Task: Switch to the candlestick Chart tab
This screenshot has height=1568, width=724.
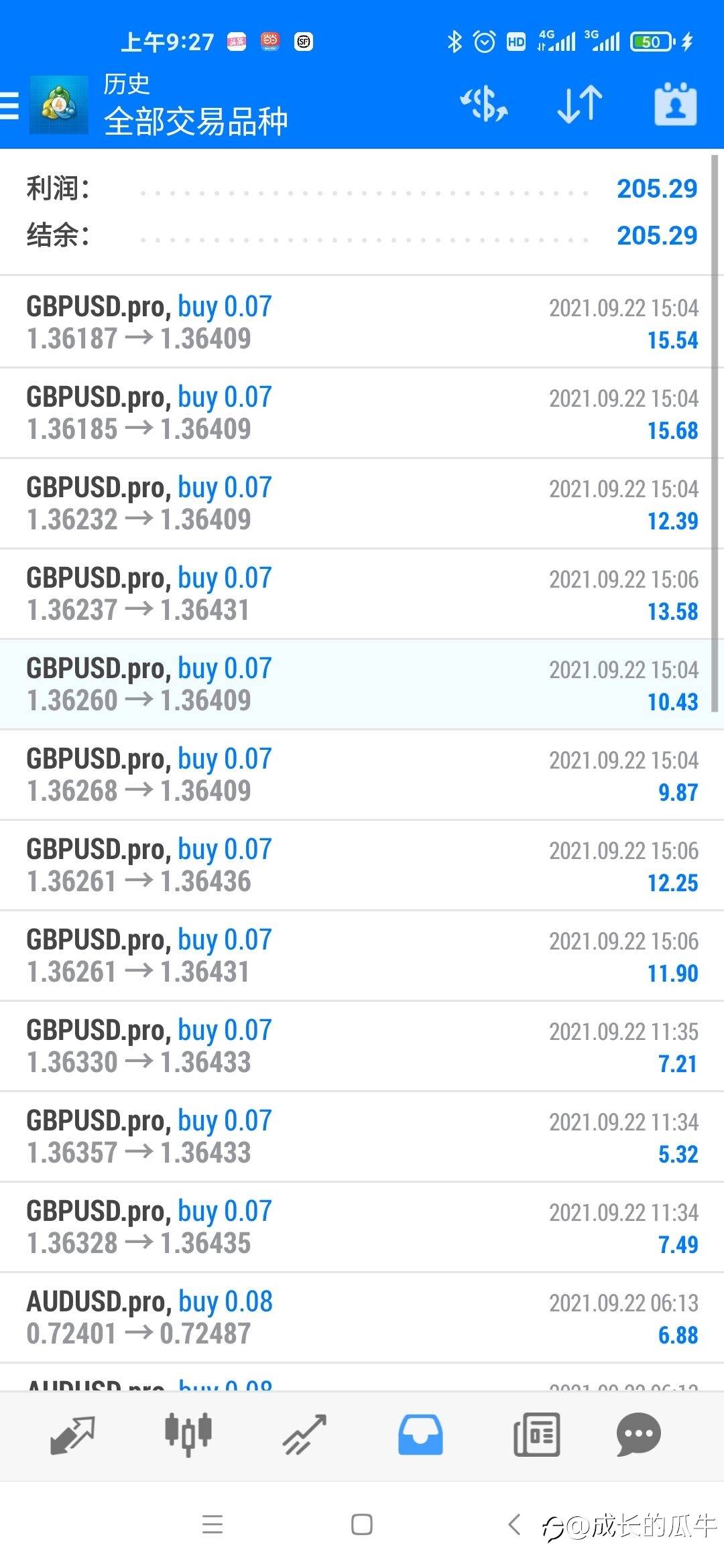Action: [188, 1435]
